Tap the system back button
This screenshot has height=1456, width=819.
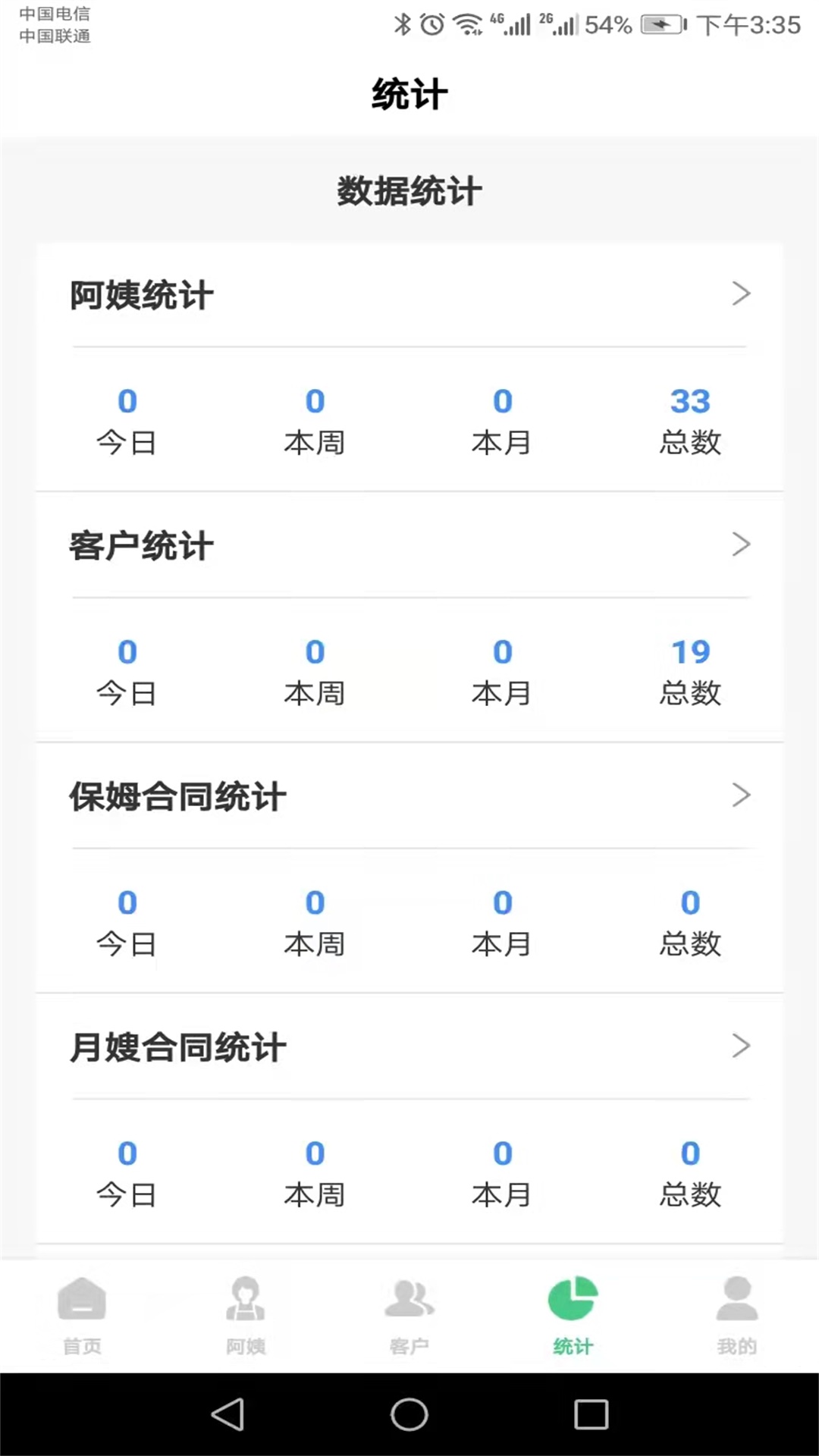click(x=227, y=1414)
